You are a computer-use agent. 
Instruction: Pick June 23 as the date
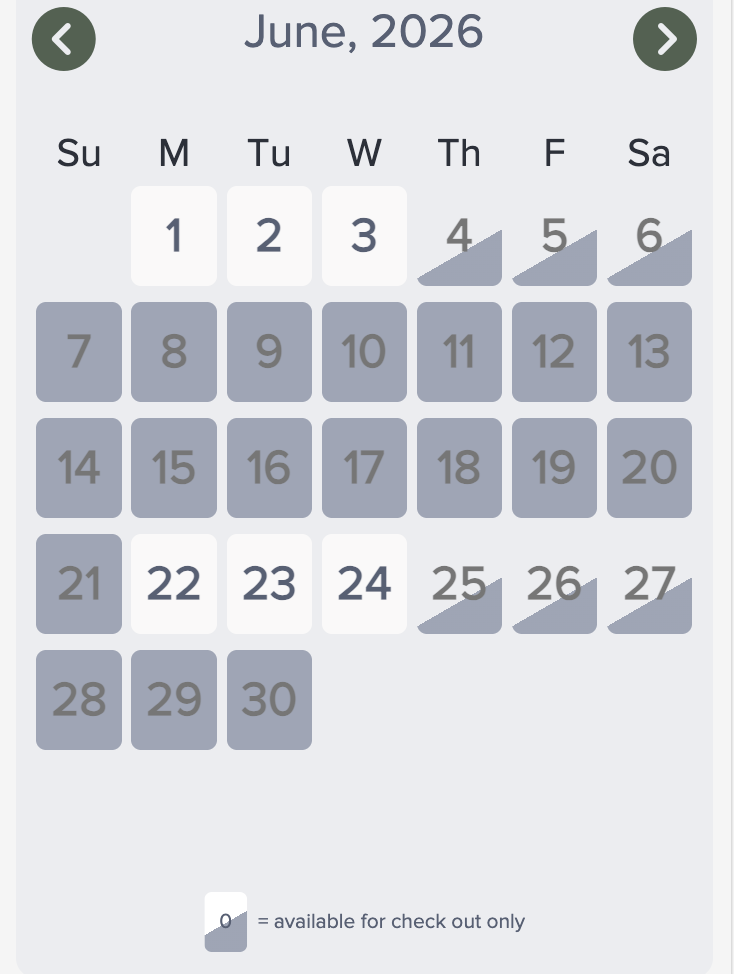pyautogui.click(x=269, y=584)
